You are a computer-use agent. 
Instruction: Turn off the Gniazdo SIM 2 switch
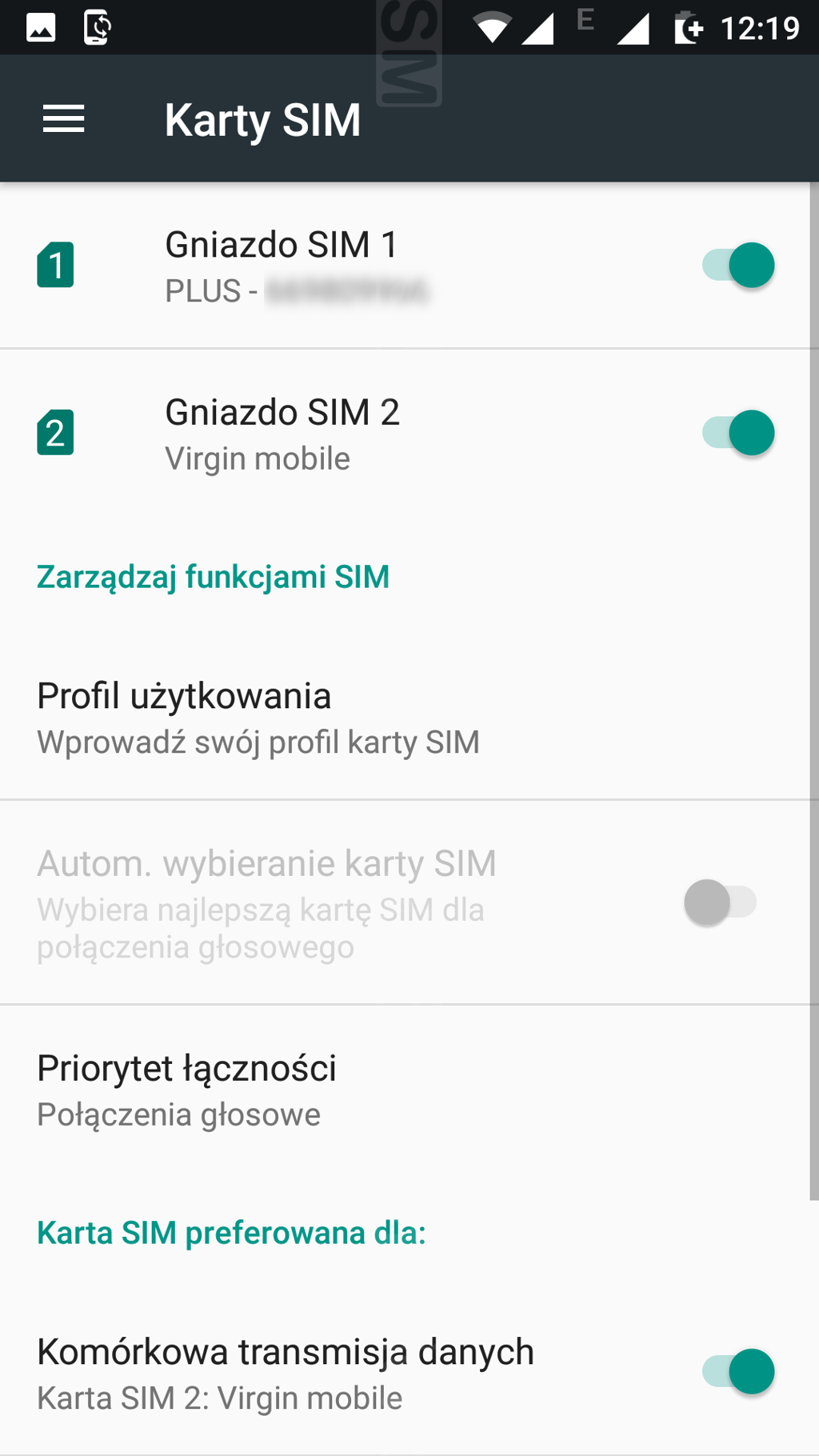[x=737, y=434]
